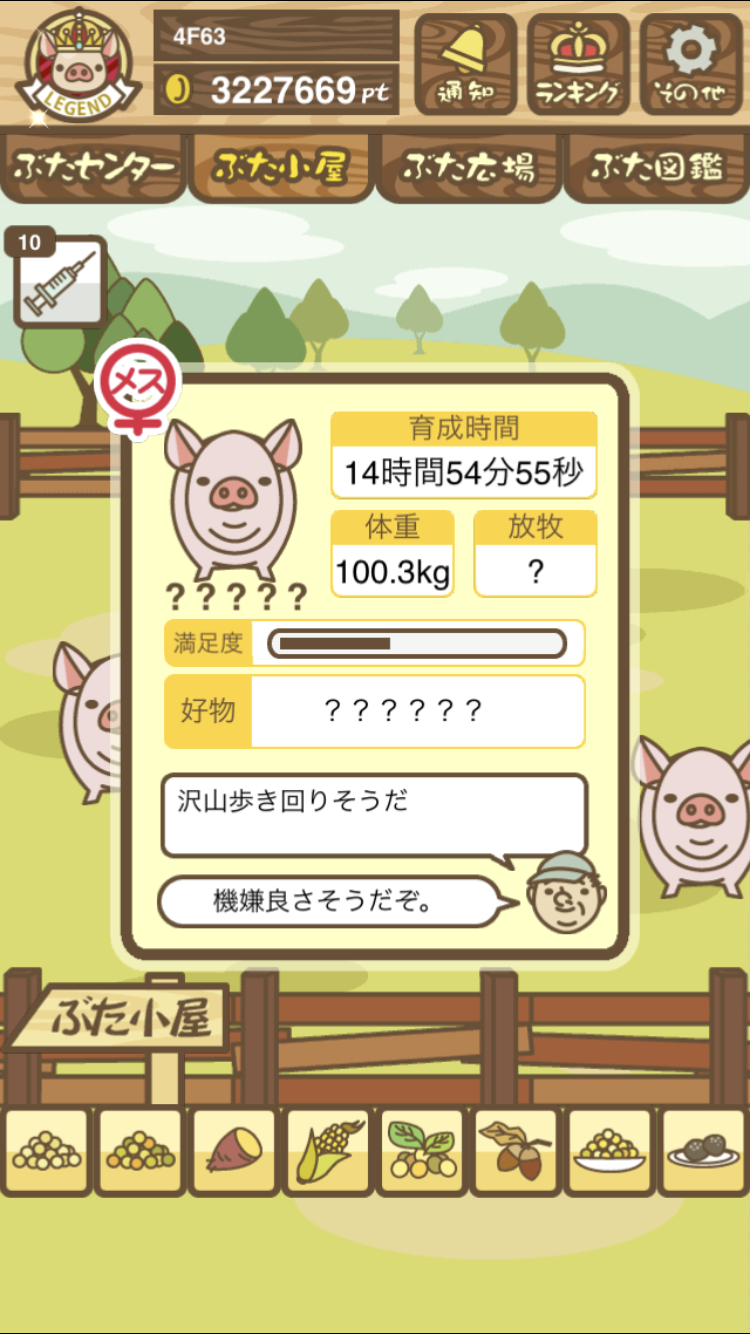Screen dimensions: 750x1334
Task: Open the その他 settings gear
Action: tap(692, 64)
